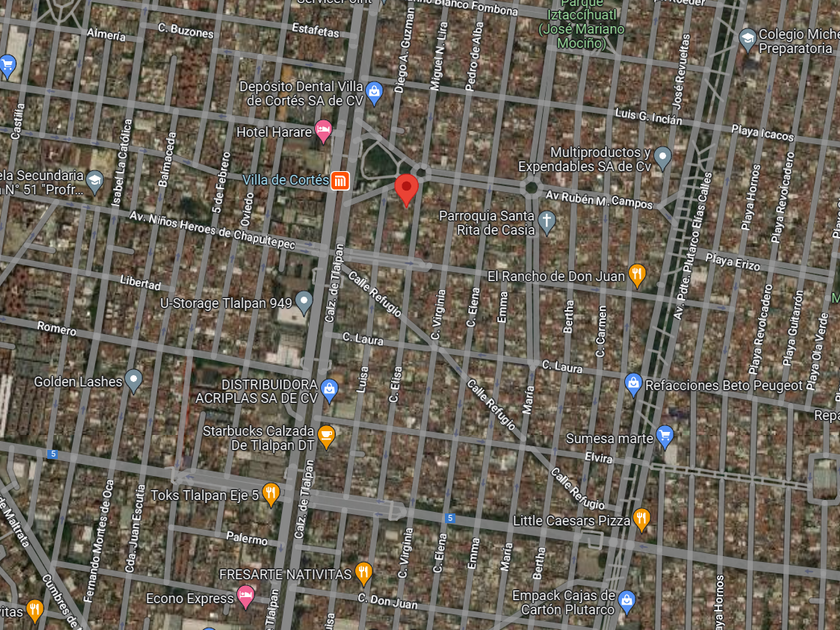
Task: Select the Econo Express hotel marker
Action: click(x=245, y=597)
